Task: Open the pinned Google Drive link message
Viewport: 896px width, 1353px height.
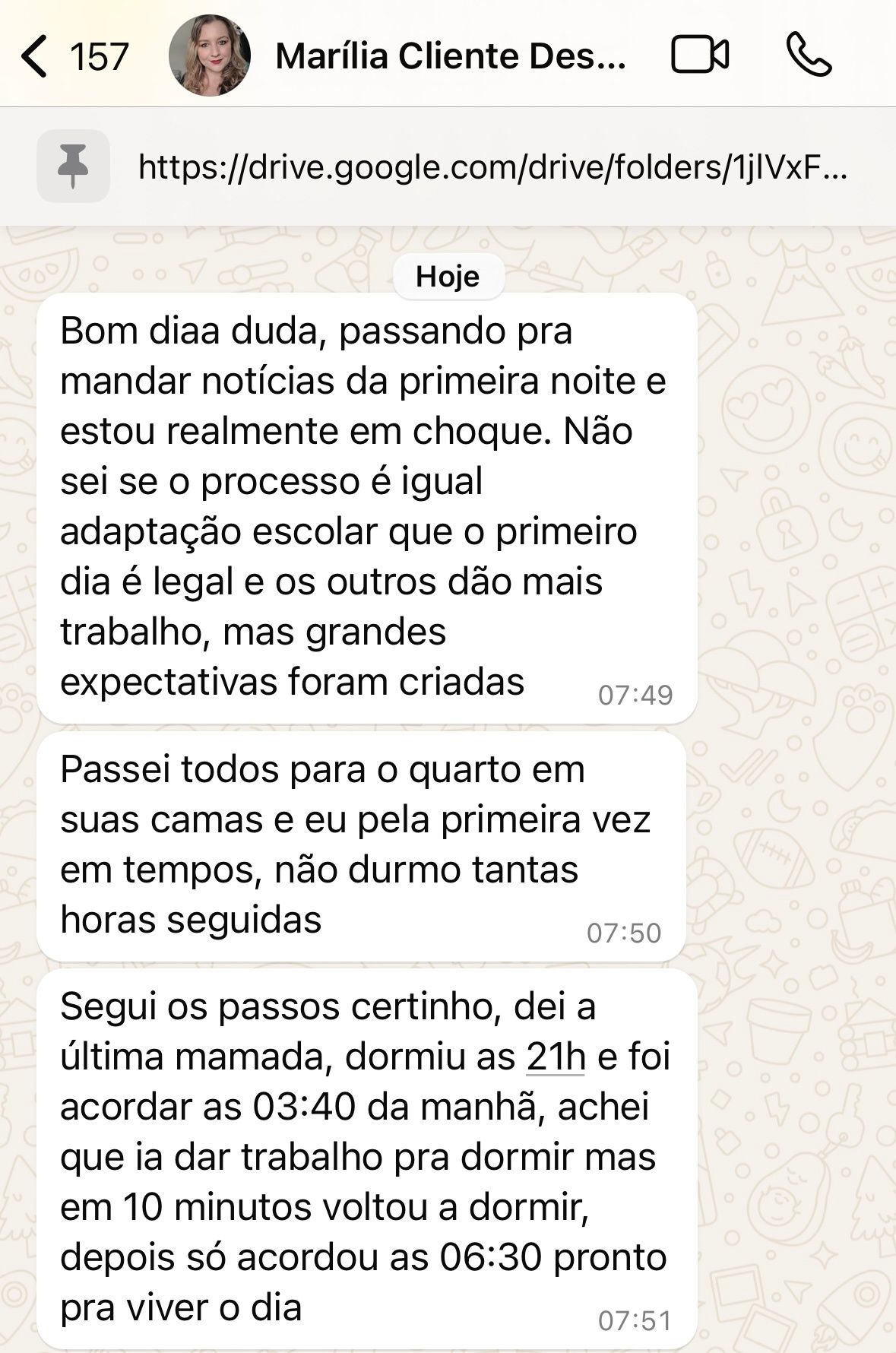Action: coord(491,166)
